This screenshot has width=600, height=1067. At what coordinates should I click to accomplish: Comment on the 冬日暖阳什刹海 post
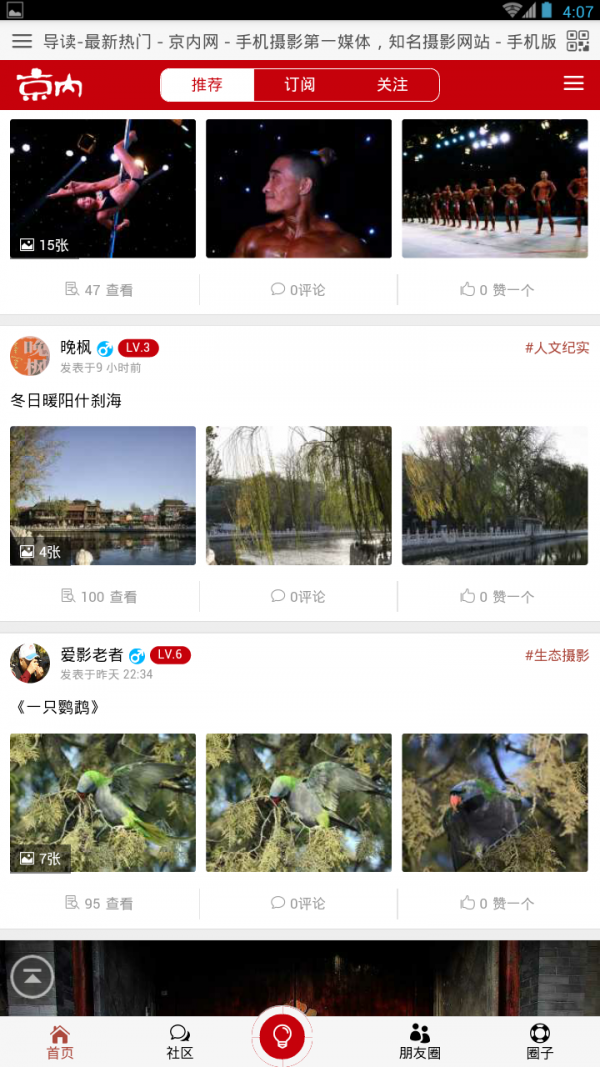pyautogui.click(x=298, y=597)
